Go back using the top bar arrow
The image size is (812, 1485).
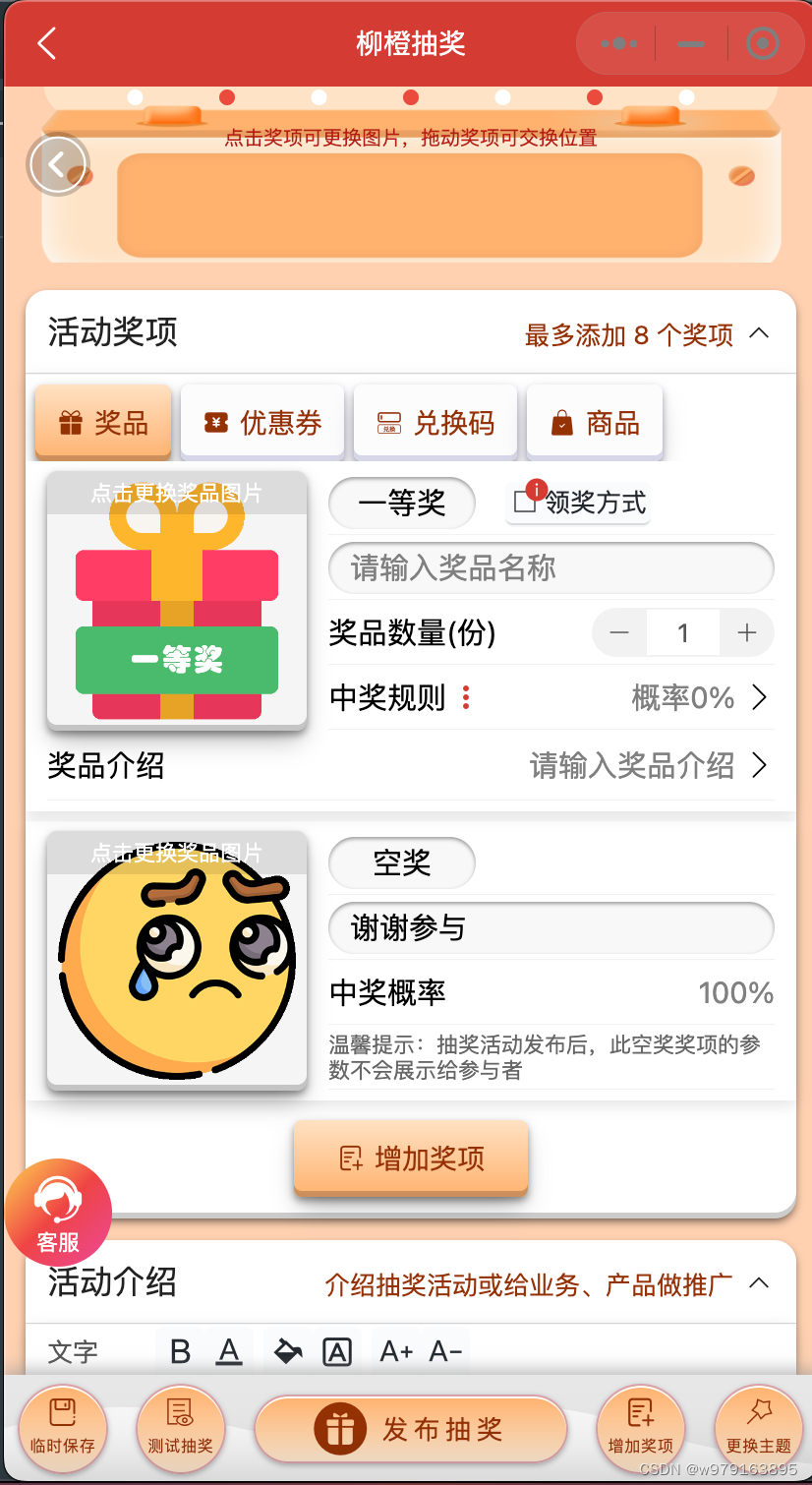[46, 43]
